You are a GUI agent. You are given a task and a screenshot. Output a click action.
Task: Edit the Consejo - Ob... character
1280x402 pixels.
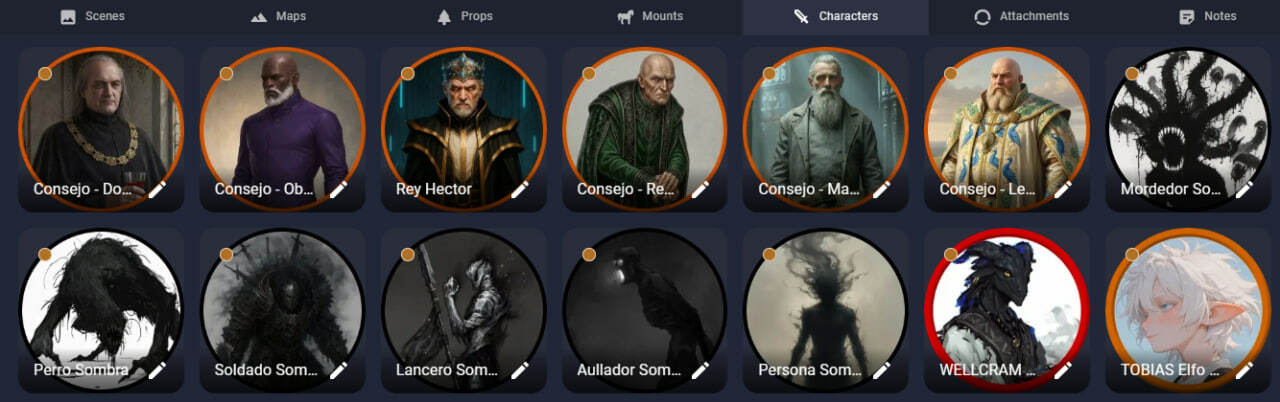pos(338,189)
